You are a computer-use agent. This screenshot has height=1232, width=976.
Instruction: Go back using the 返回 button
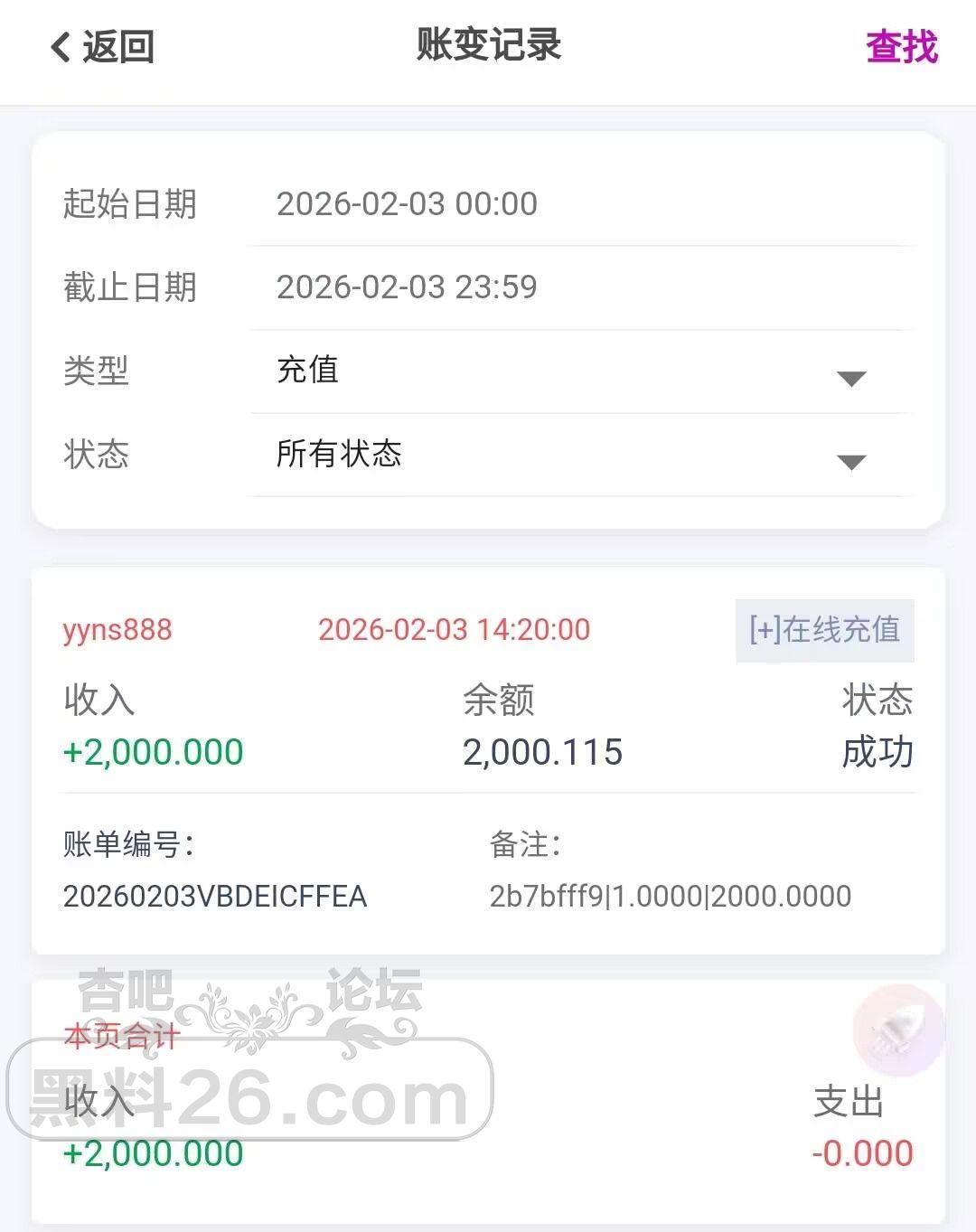pos(102,47)
